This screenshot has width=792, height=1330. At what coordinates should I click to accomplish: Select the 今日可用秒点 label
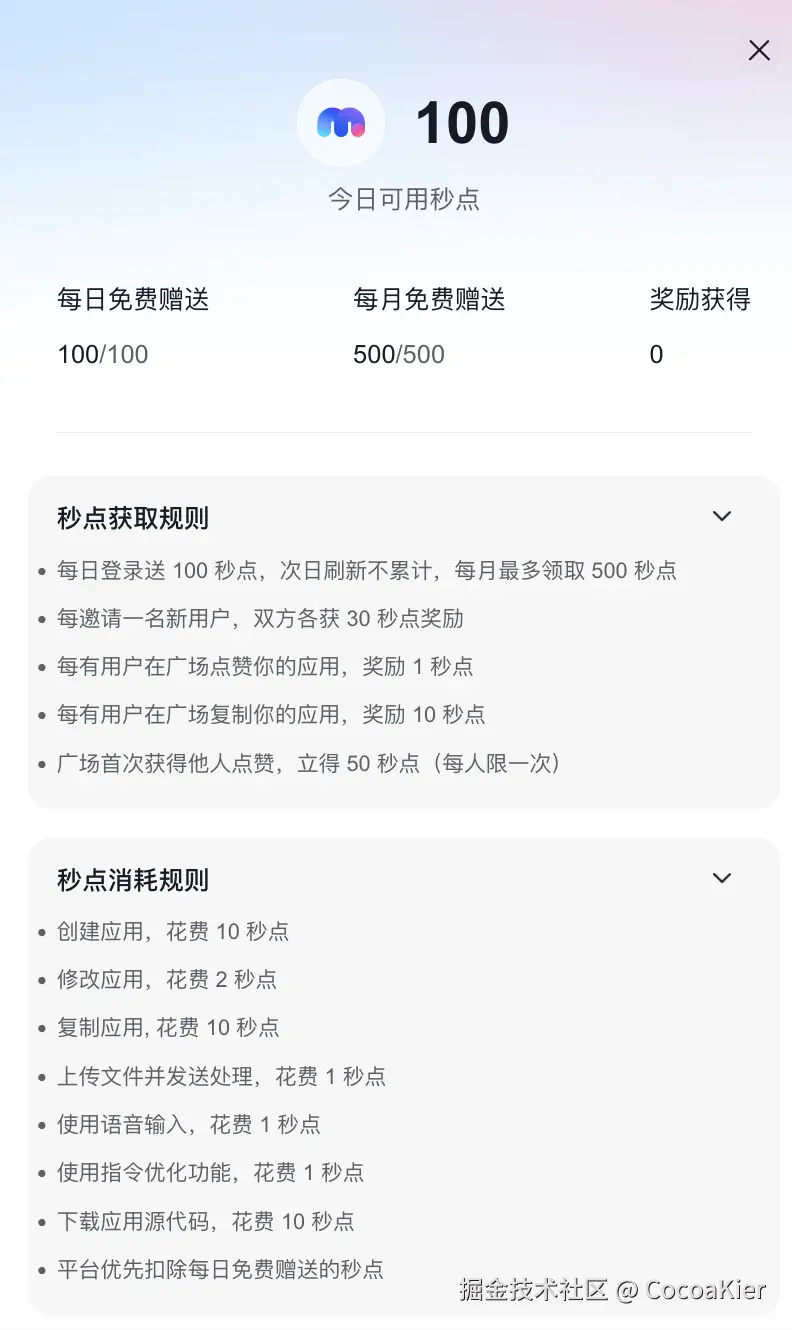tap(402, 199)
